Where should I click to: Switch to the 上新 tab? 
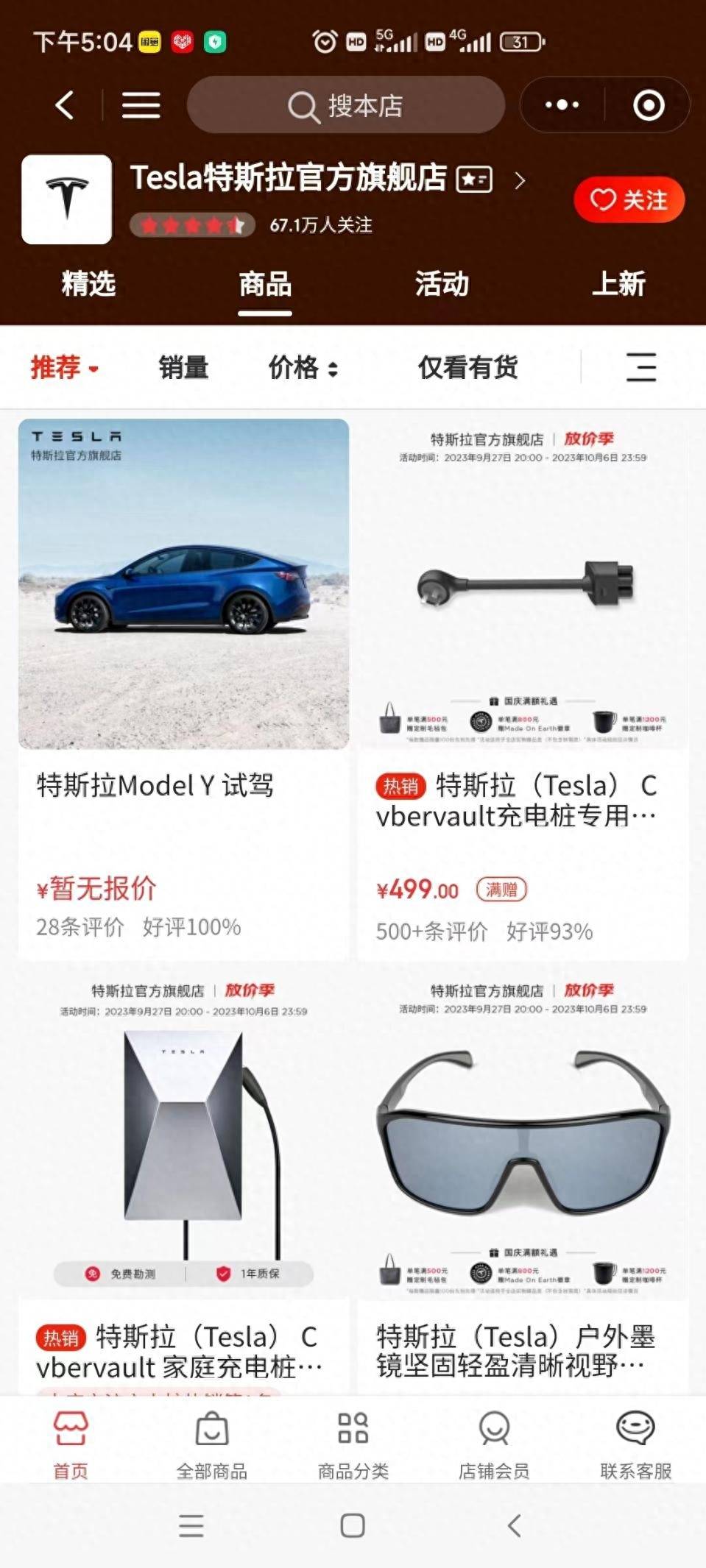coord(618,284)
